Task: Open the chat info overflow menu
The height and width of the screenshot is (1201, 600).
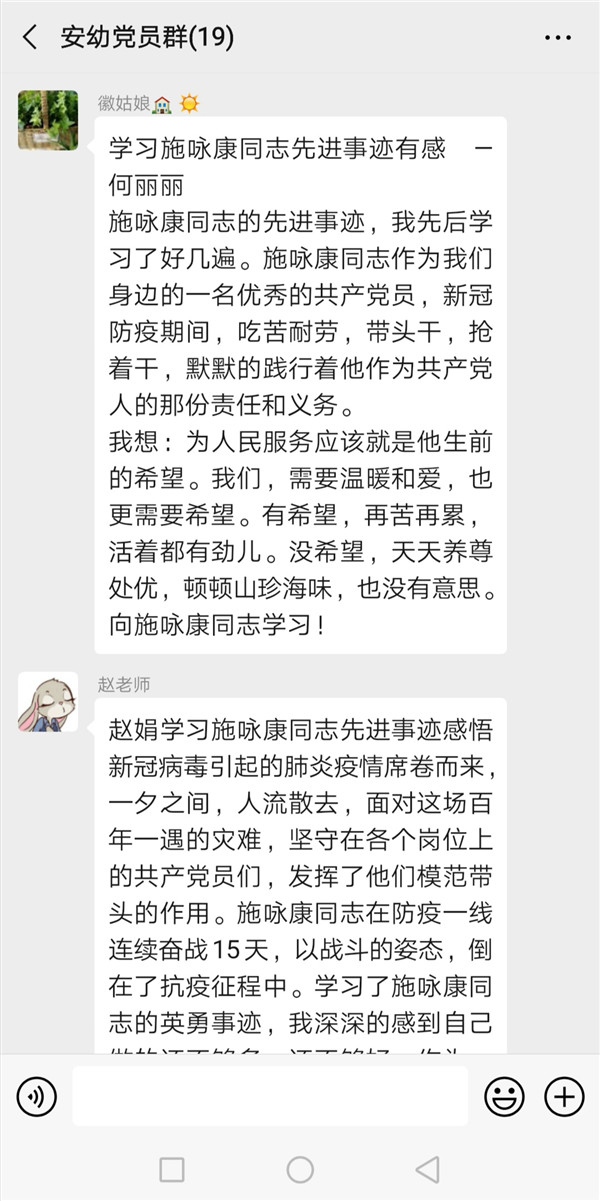Action: pyautogui.click(x=558, y=38)
